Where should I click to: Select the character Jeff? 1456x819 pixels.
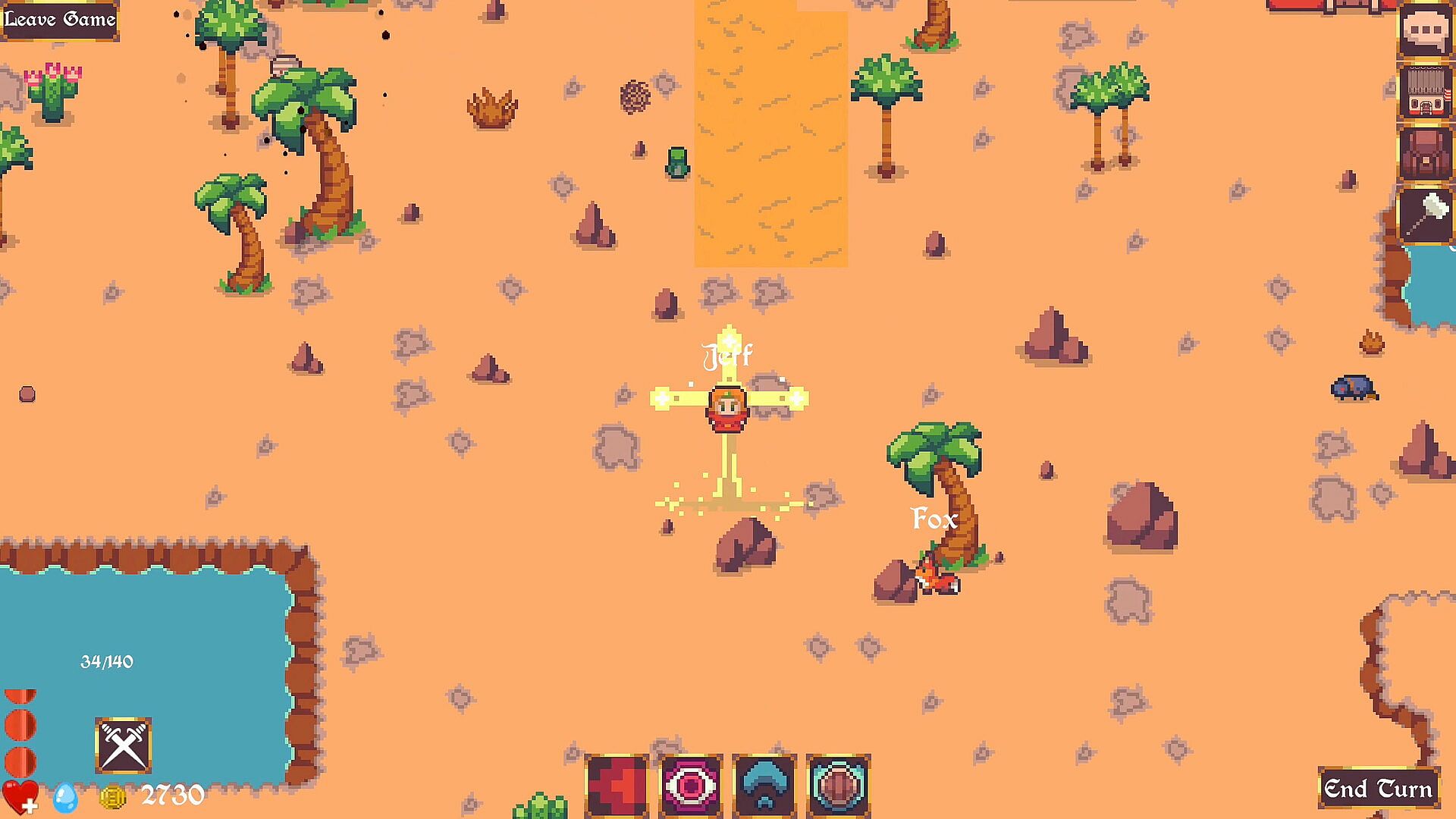pyautogui.click(x=728, y=408)
